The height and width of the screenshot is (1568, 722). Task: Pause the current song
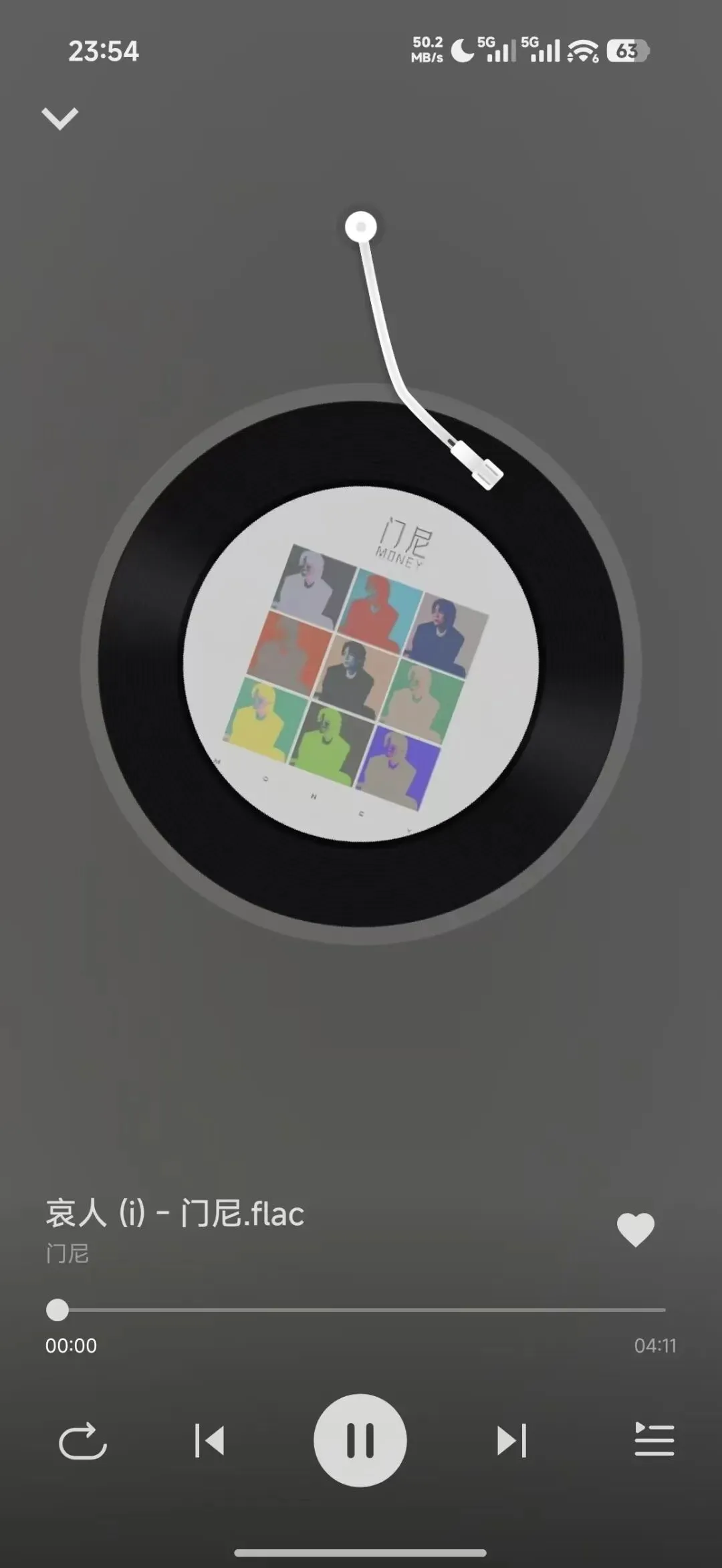point(360,1440)
